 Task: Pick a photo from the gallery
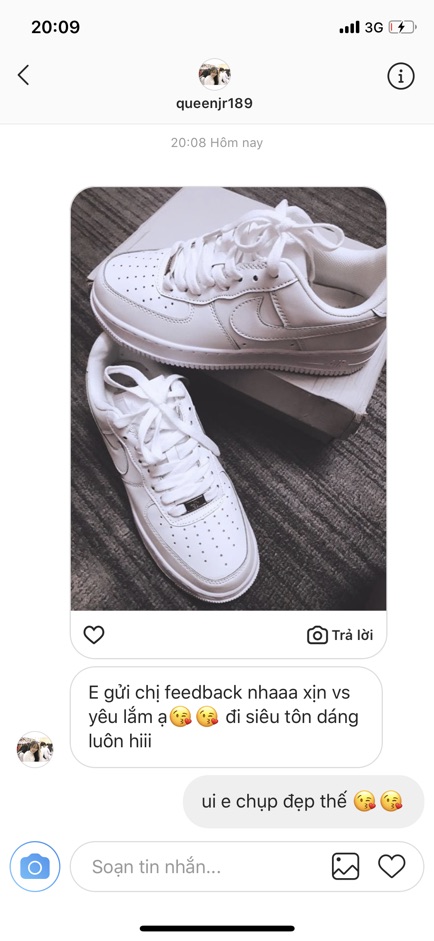(345, 867)
